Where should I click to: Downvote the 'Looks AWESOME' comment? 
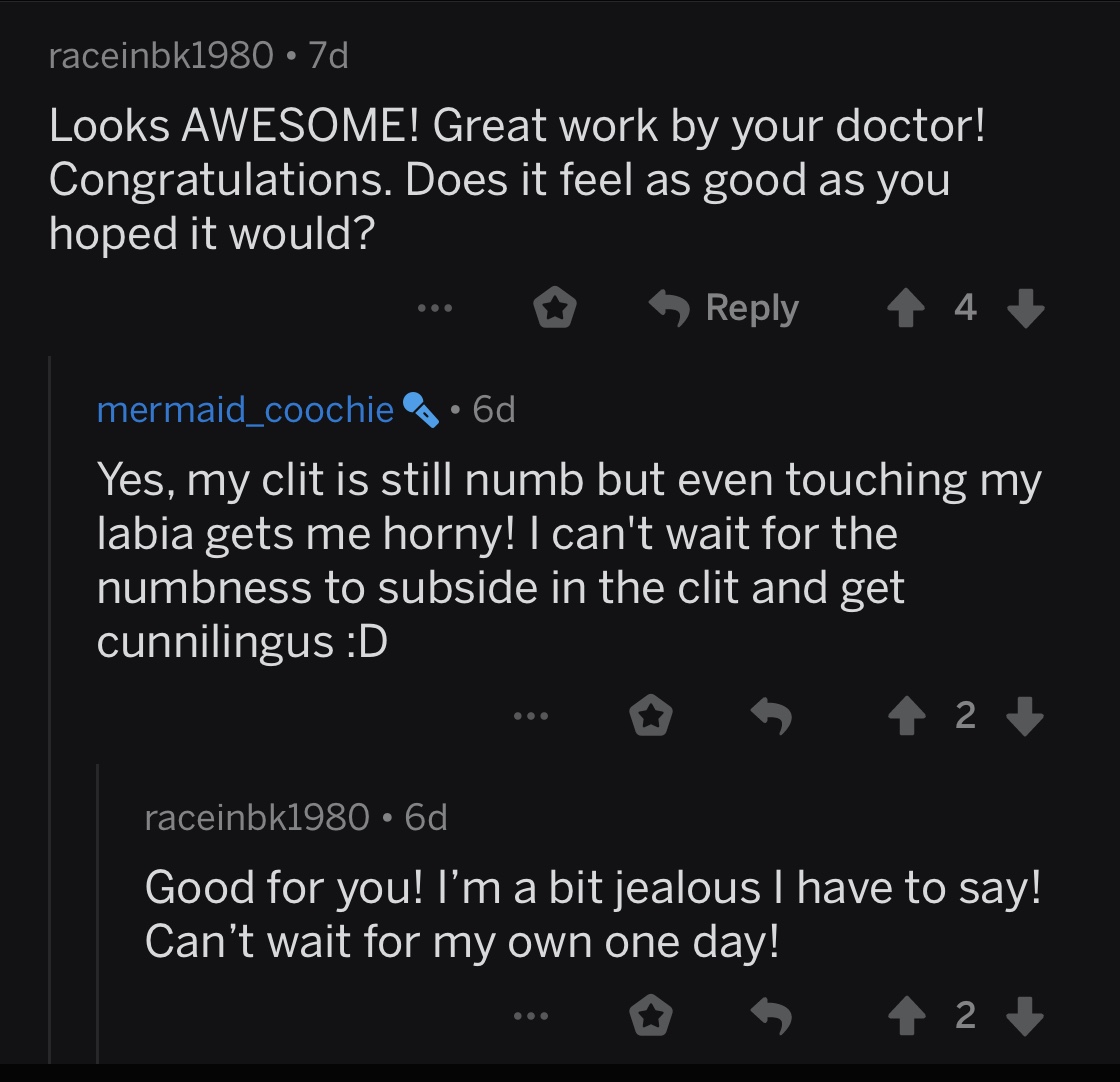click(1024, 308)
